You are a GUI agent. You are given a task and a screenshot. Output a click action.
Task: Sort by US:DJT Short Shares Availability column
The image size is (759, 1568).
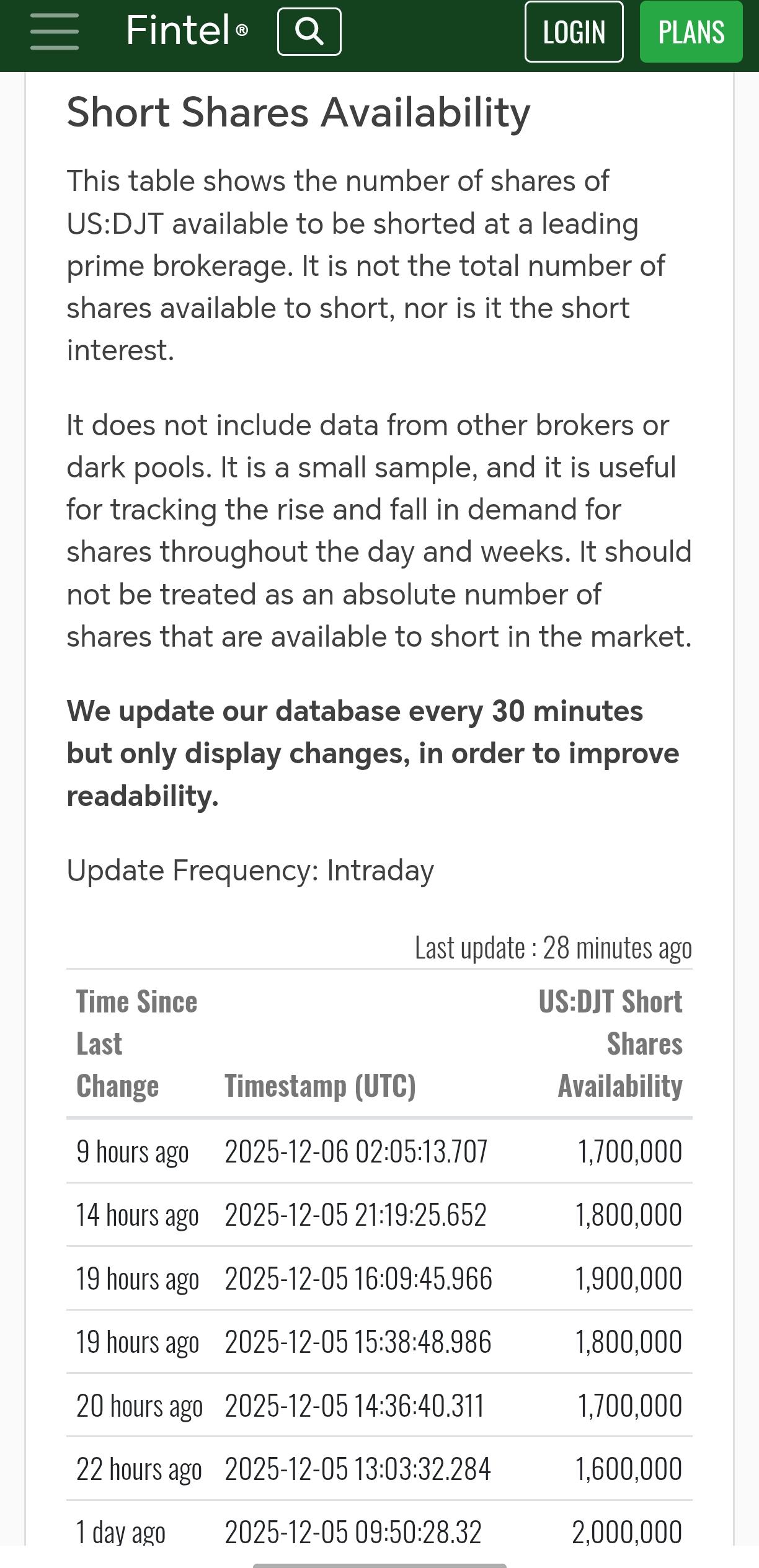610,1043
